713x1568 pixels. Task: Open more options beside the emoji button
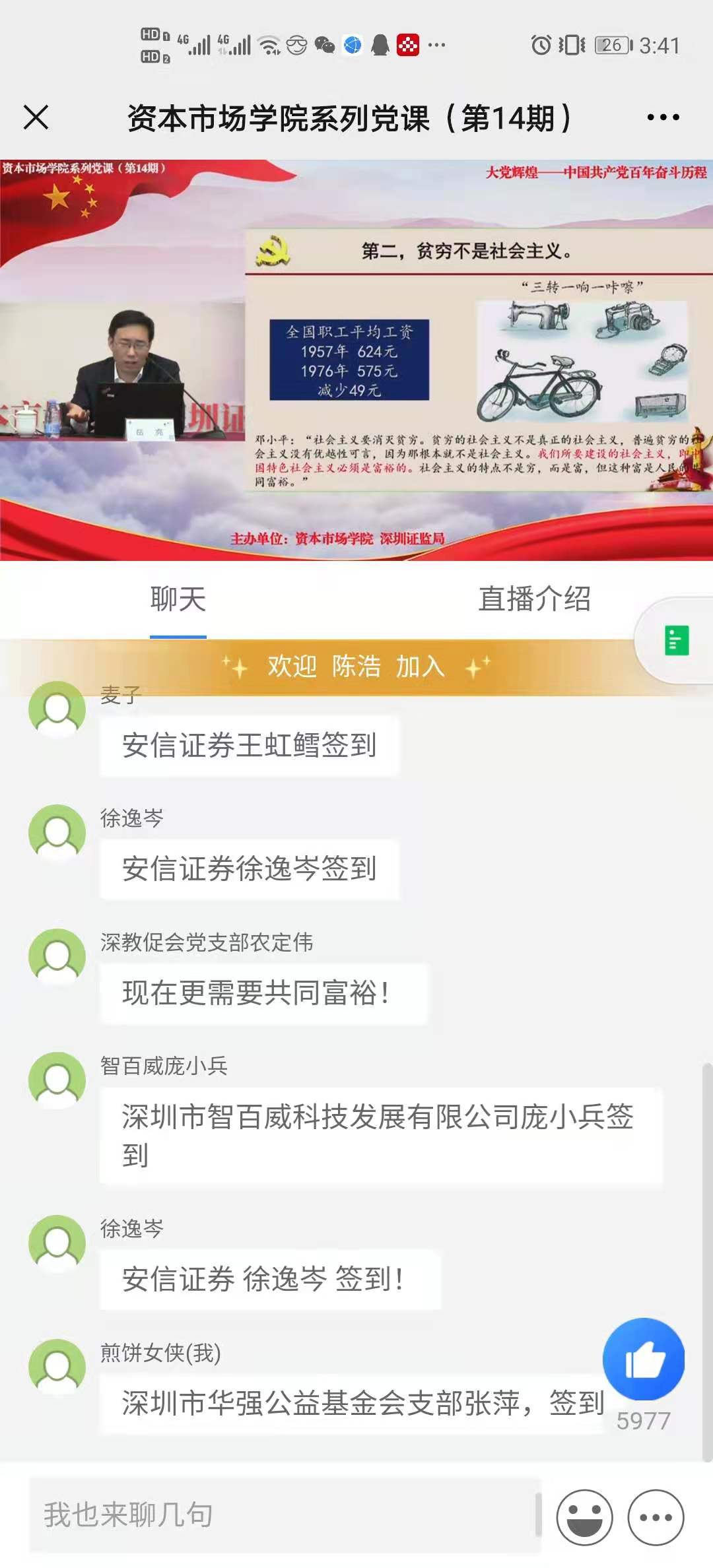coord(656,1517)
